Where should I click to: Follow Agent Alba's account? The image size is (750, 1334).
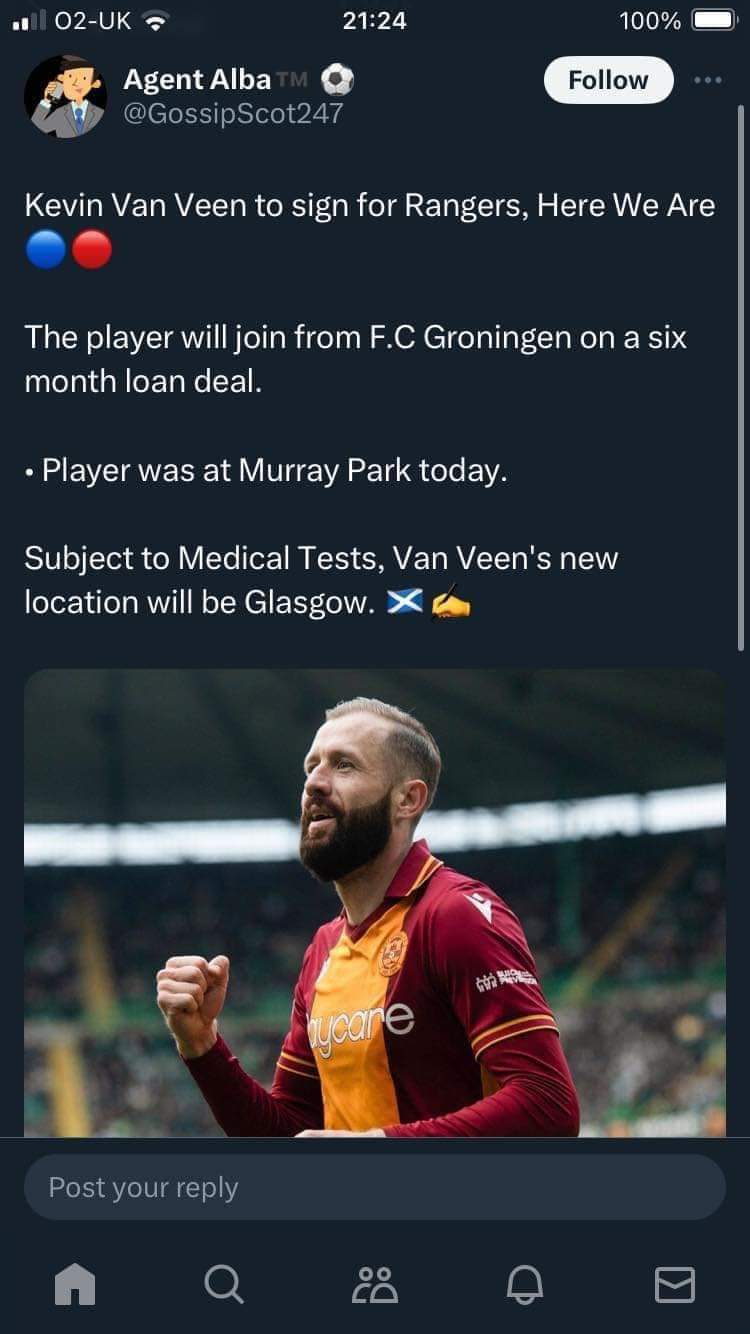tap(608, 80)
